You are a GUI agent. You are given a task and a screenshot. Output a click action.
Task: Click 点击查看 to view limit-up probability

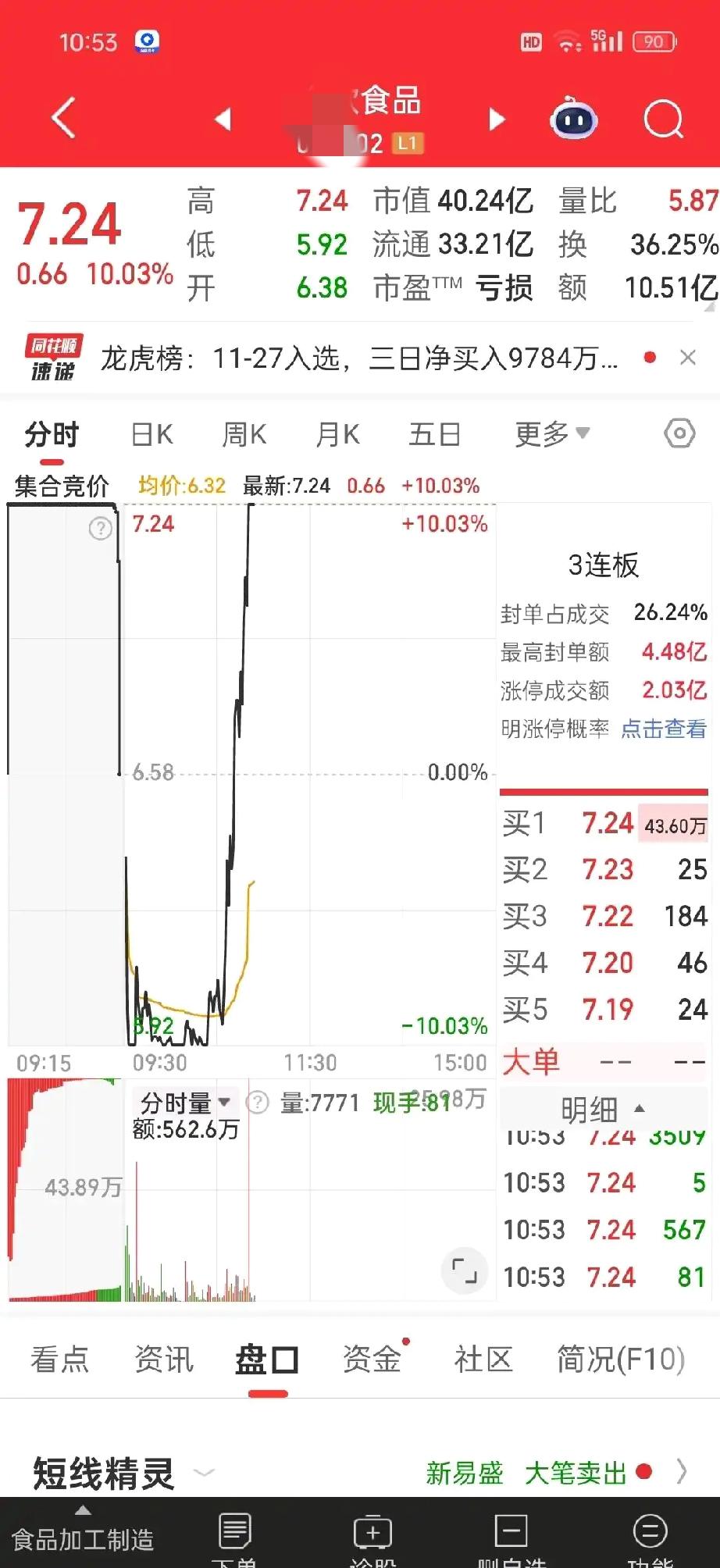click(663, 729)
